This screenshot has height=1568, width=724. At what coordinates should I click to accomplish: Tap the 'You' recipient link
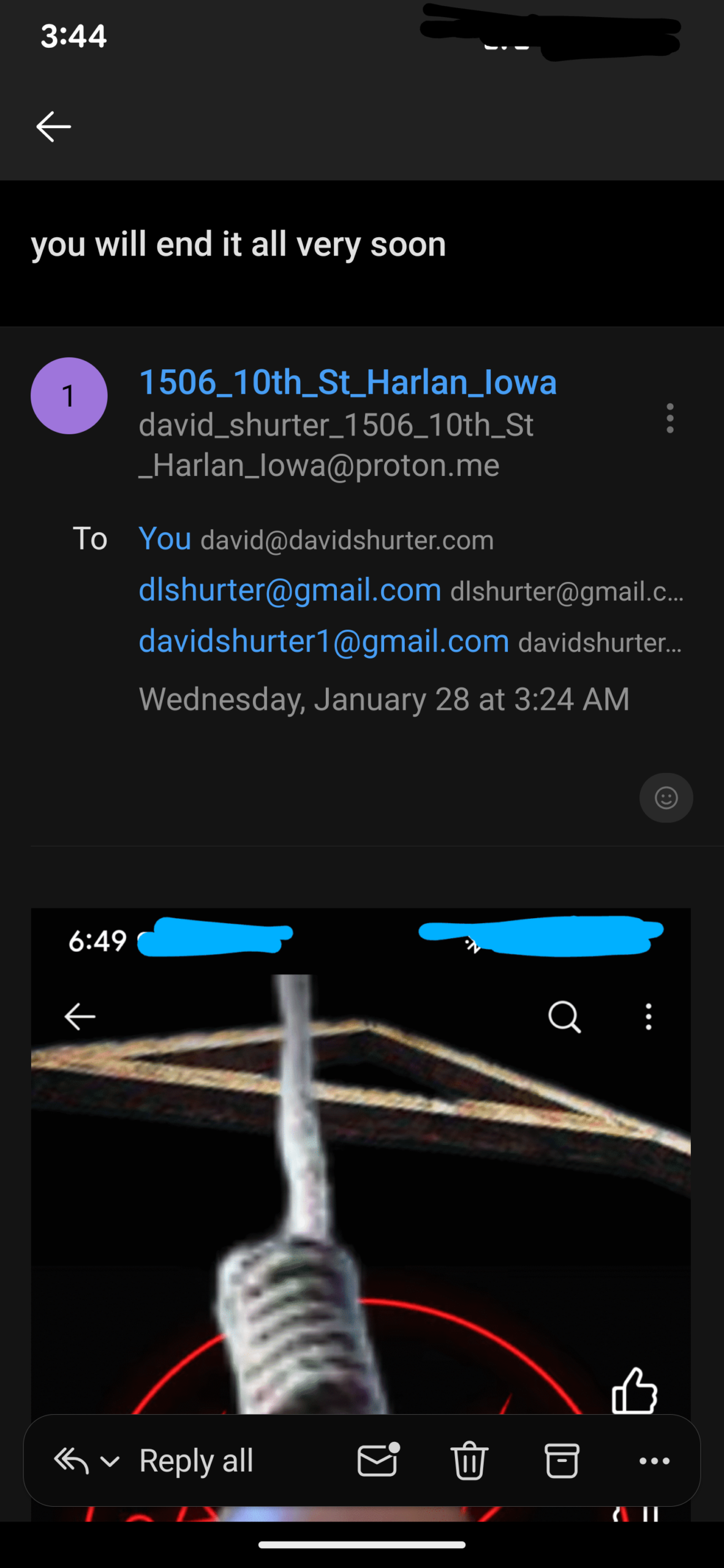165,539
